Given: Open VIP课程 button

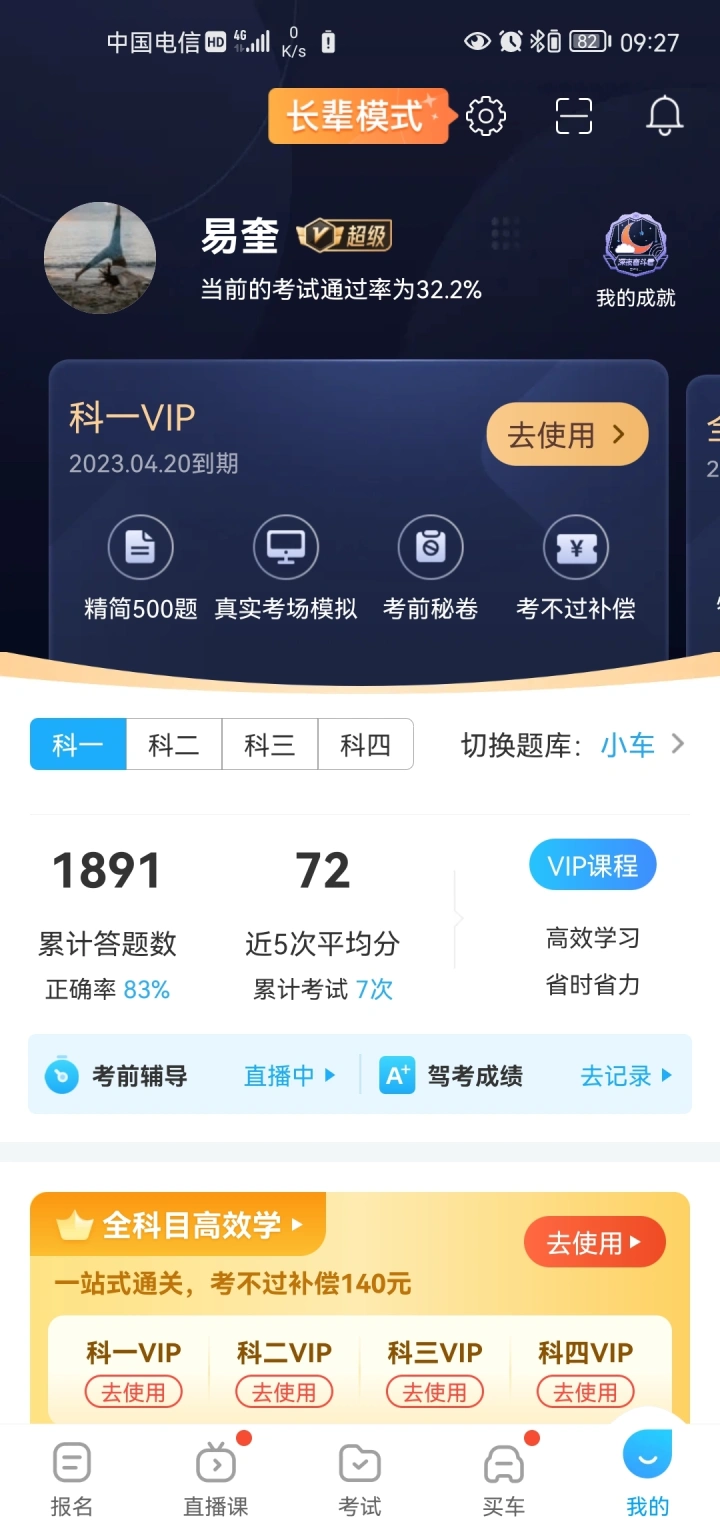Looking at the screenshot, I should coord(593,865).
